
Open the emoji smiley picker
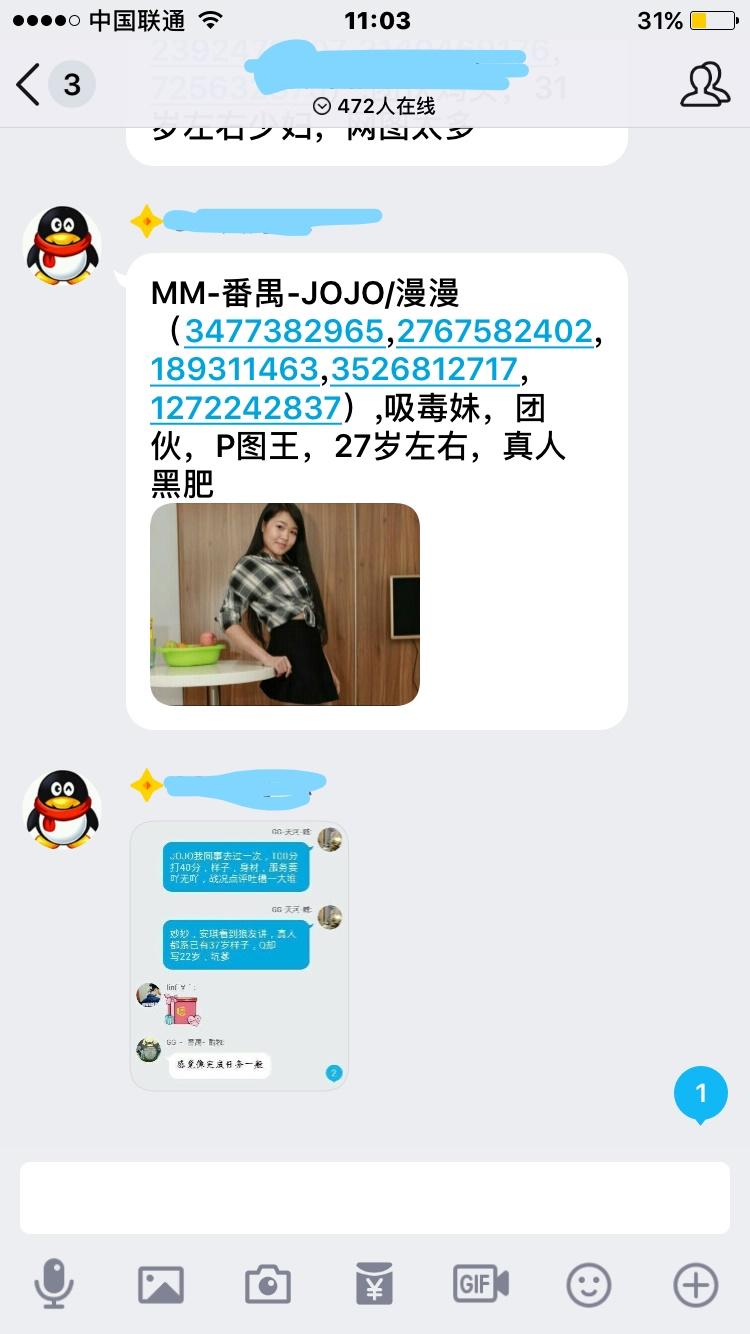coord(588,1285)
